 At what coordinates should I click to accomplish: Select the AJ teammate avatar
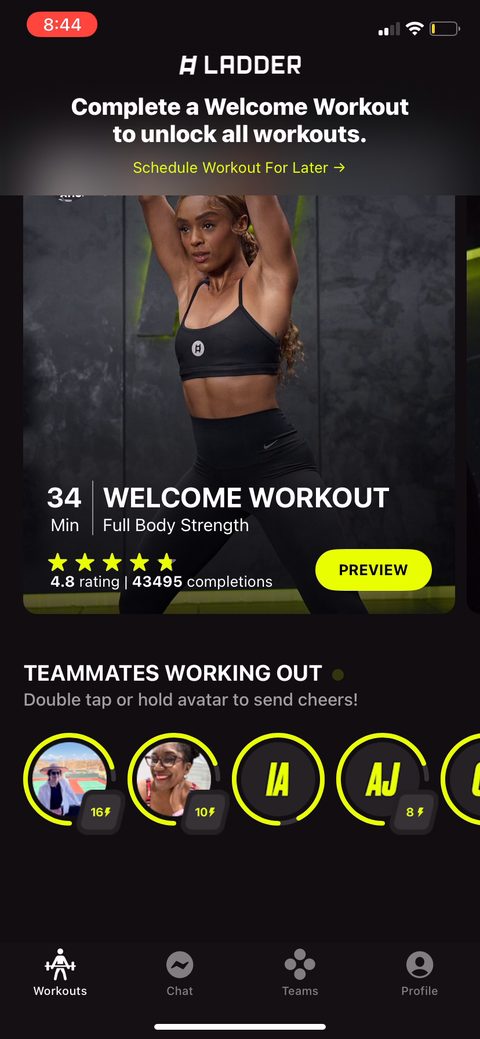tap(383, 779)
